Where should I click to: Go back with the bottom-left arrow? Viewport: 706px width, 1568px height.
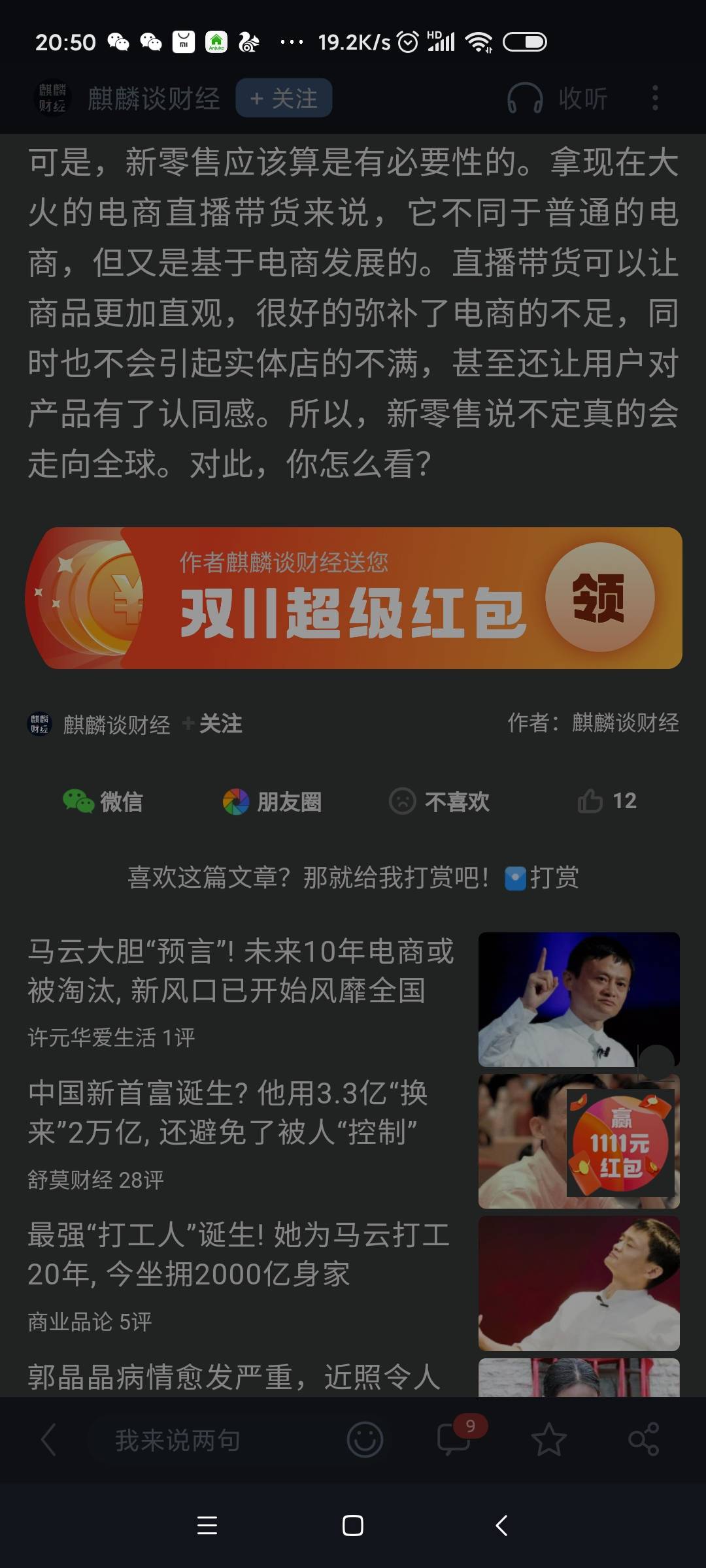click(48, 1440)
